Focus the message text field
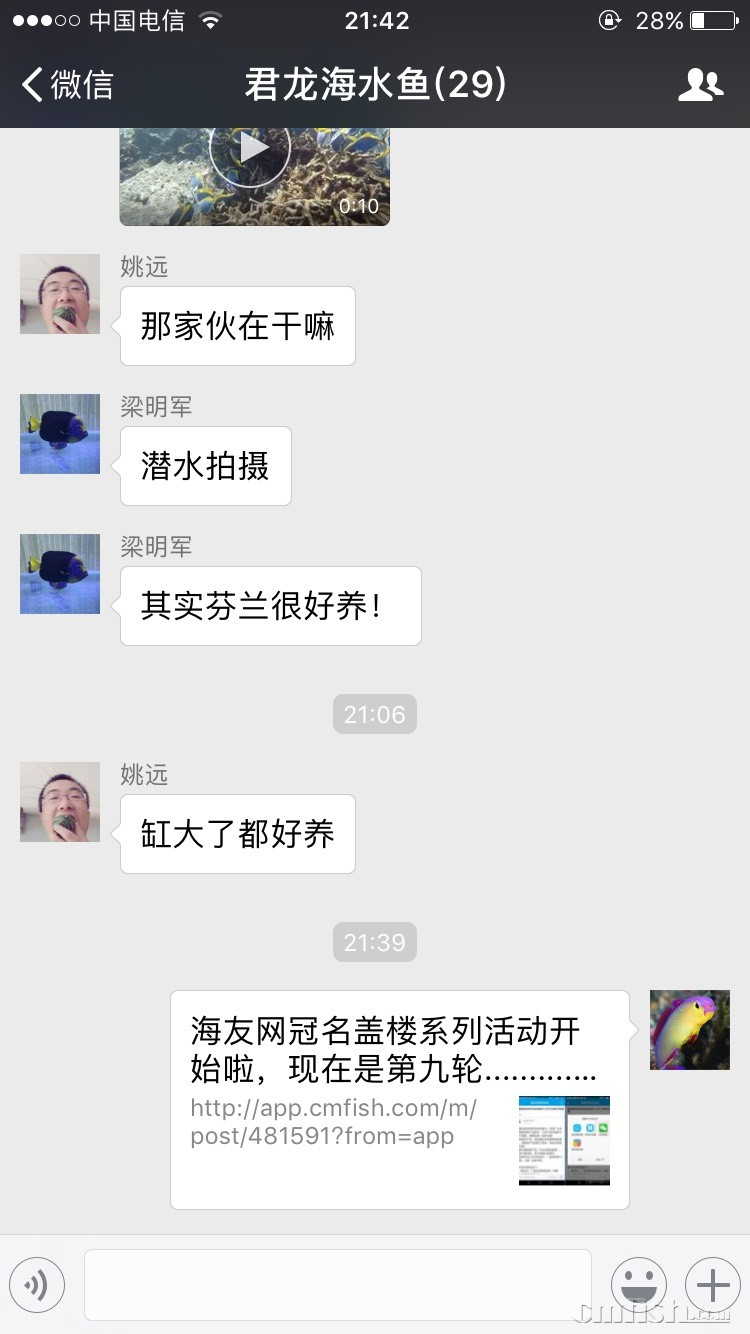Viewport: 750px width, 1334px height. tap(338, 1285)
